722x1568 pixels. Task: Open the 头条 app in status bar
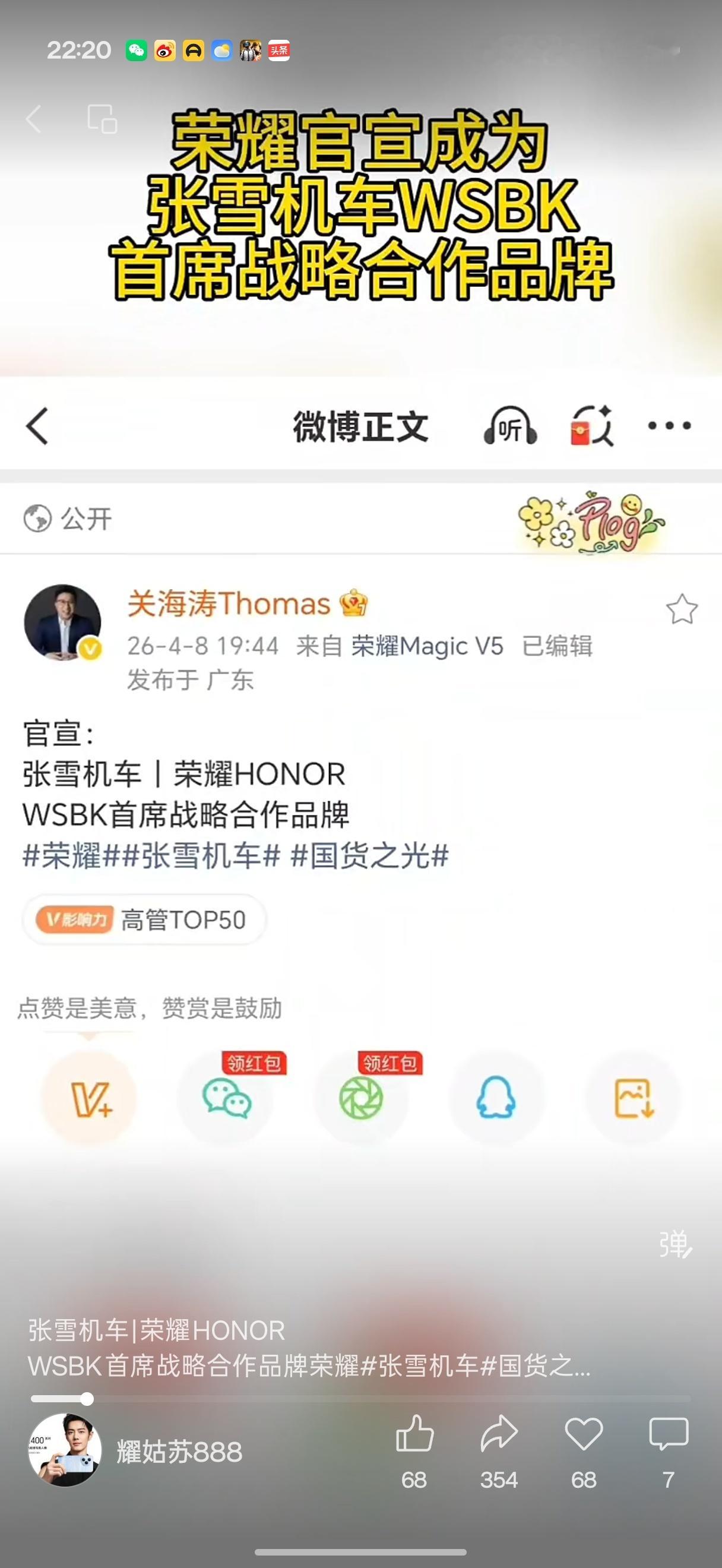tap(278, 51)
